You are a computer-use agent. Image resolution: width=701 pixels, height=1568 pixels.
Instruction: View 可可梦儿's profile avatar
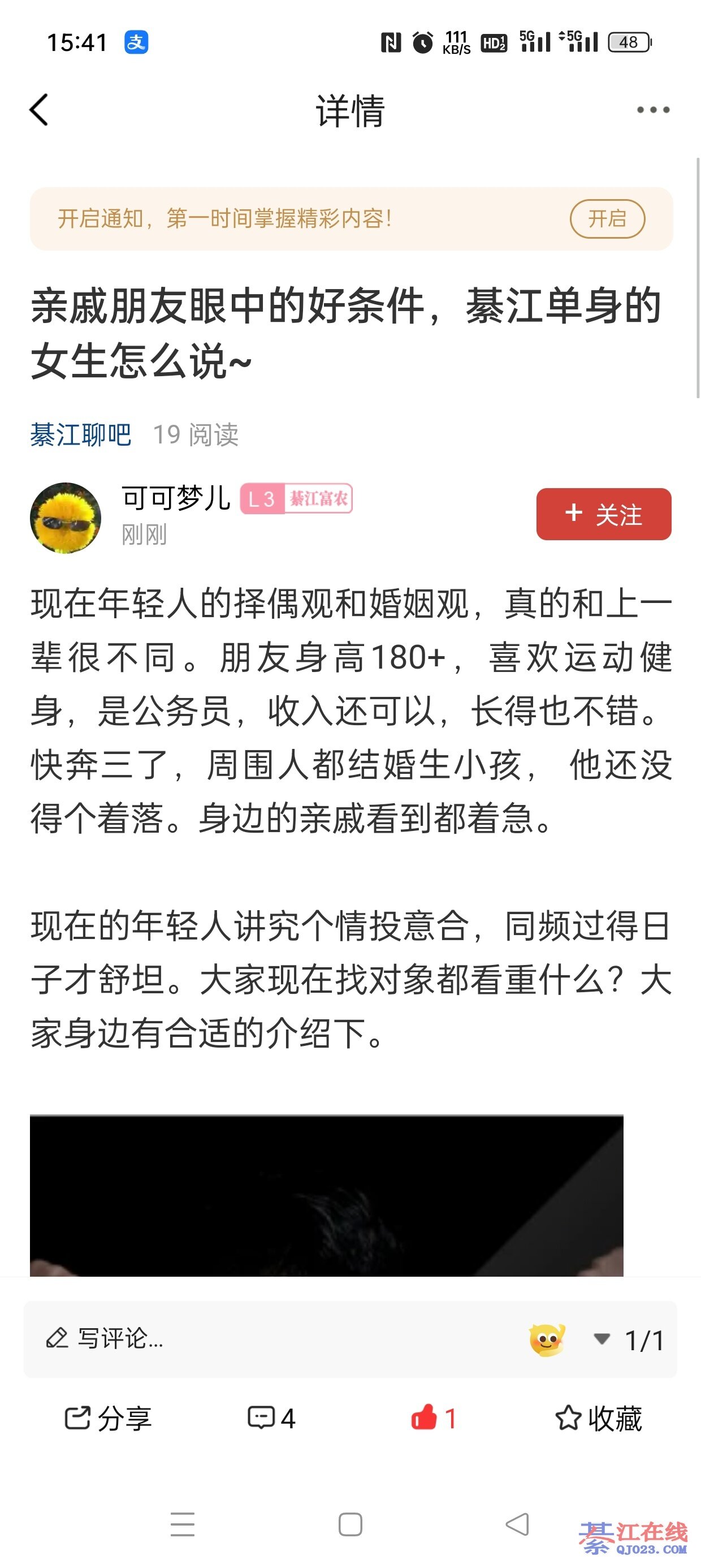click(x=65, y=518)
